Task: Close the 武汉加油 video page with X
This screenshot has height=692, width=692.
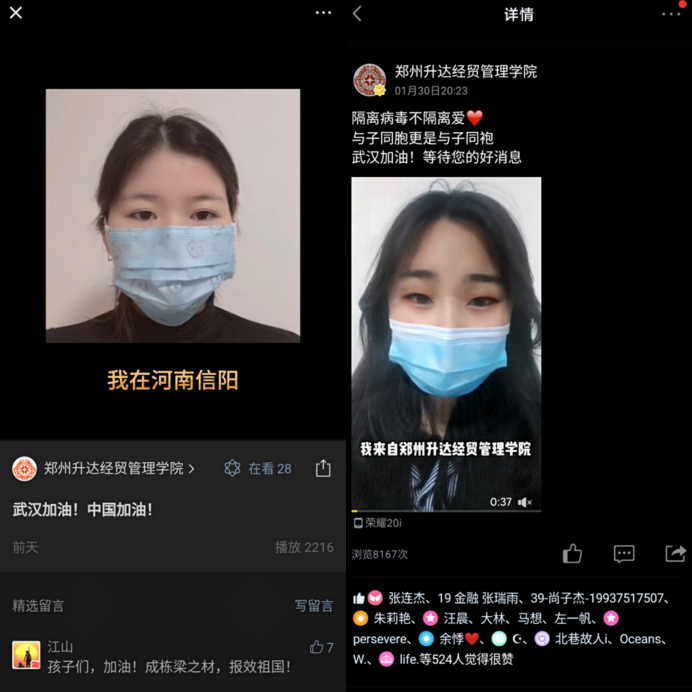Action: (x=16, y=13)
